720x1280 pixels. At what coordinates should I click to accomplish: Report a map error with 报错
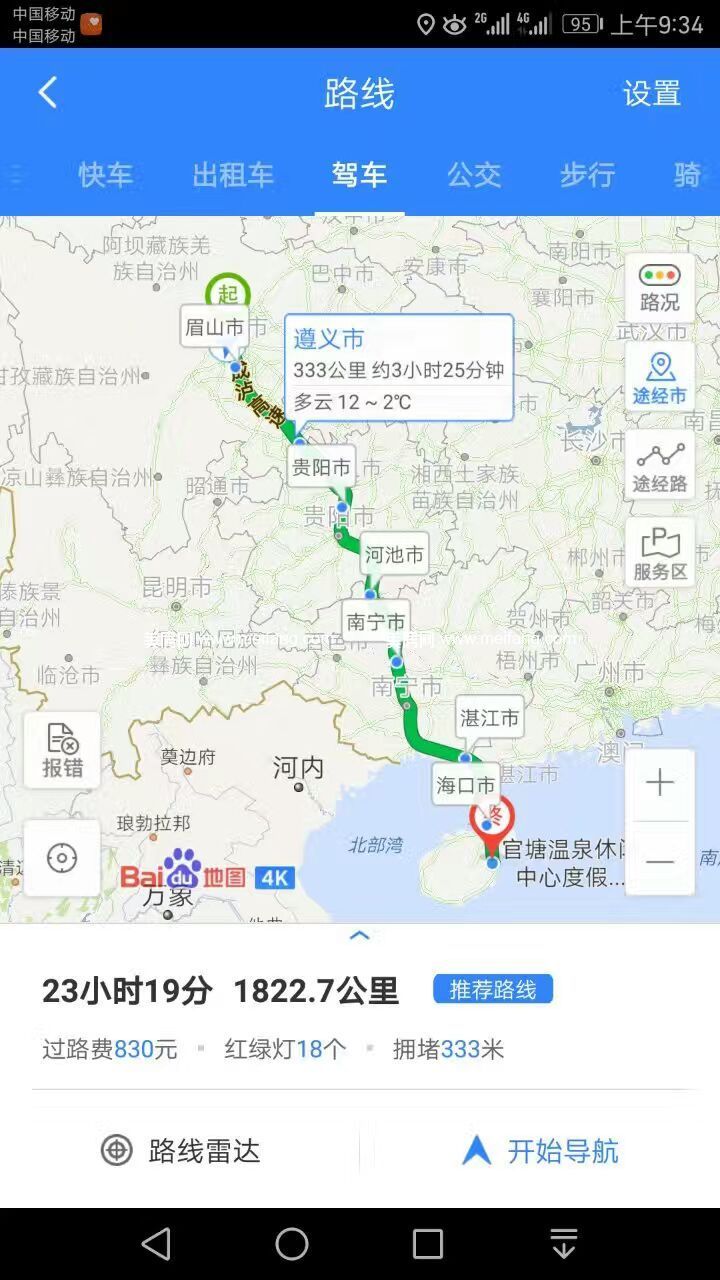click(62, 750)
